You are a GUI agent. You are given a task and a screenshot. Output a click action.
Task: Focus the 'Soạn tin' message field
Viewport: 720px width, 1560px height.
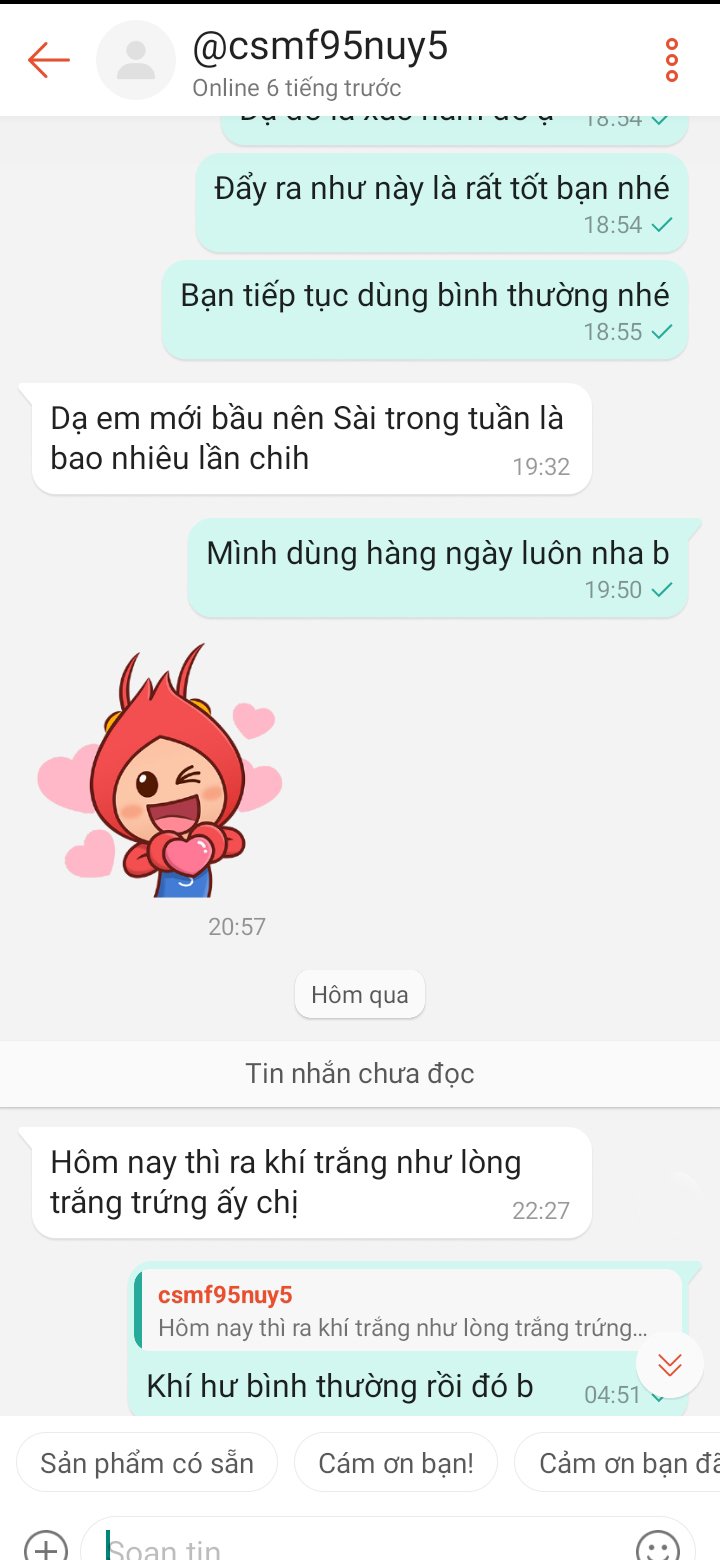(360, 1546)
